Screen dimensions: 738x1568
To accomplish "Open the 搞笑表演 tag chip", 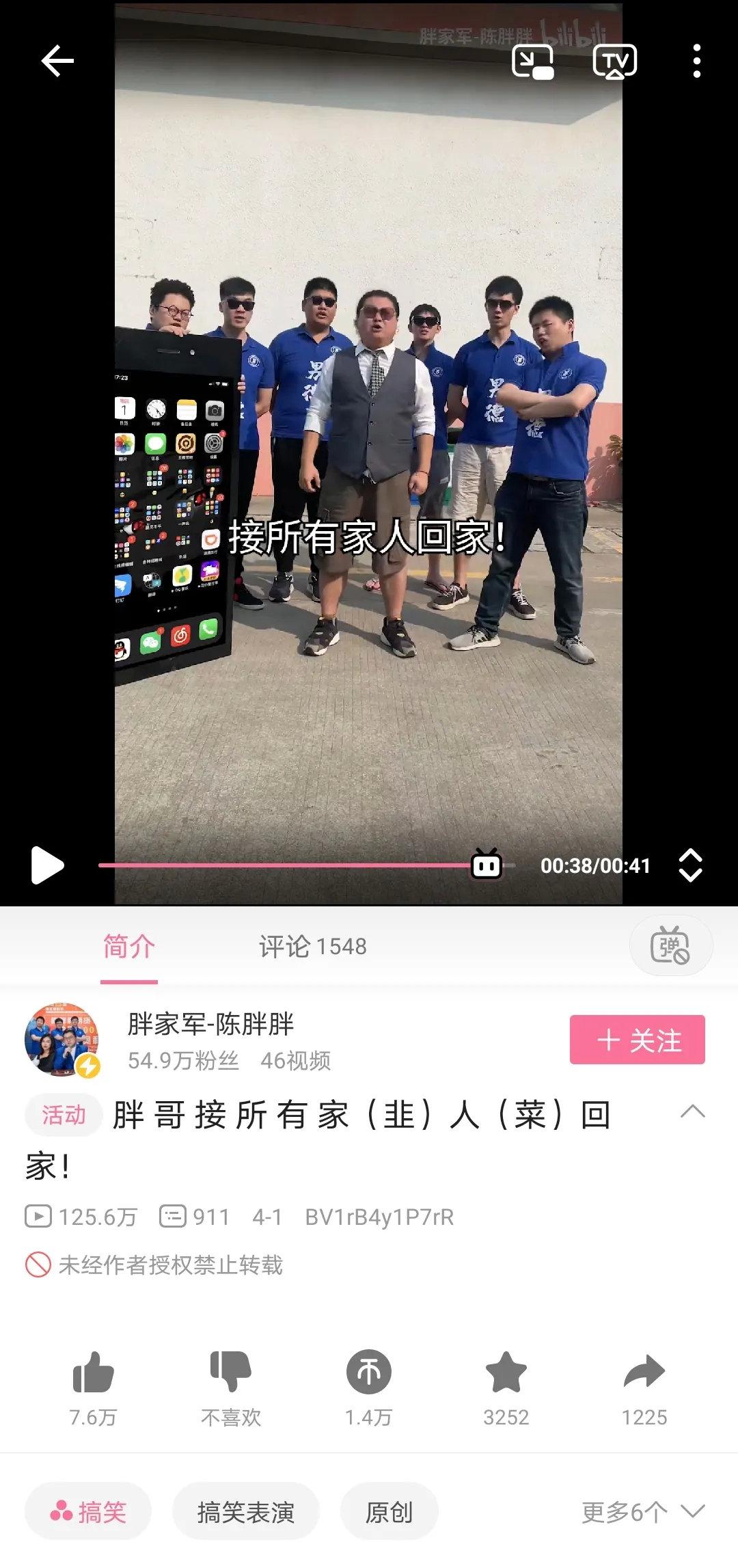I will click(245, 1512).
